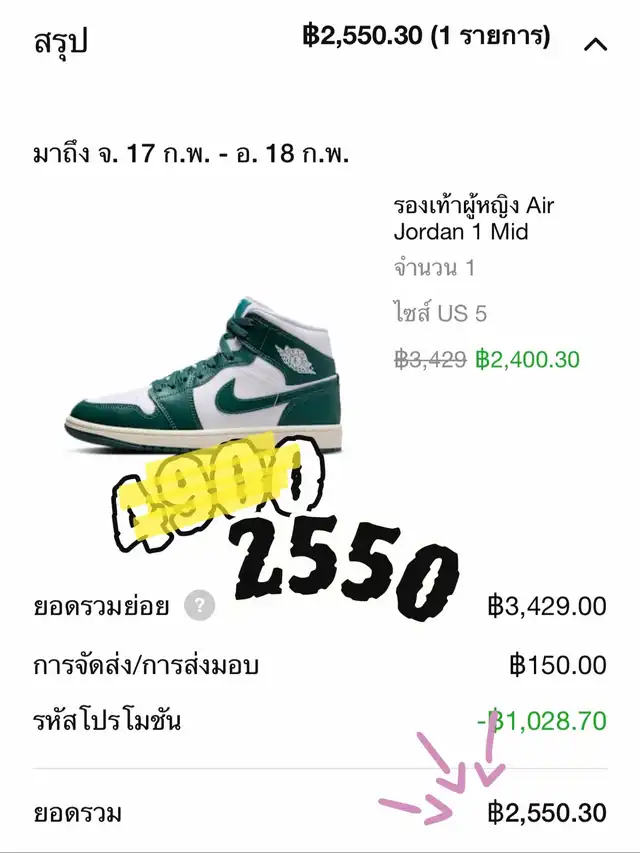The width and height of the screenshot is (640, 853).
Task: Collapse the สรุป order summary chevron
Action: click(595, 44)
